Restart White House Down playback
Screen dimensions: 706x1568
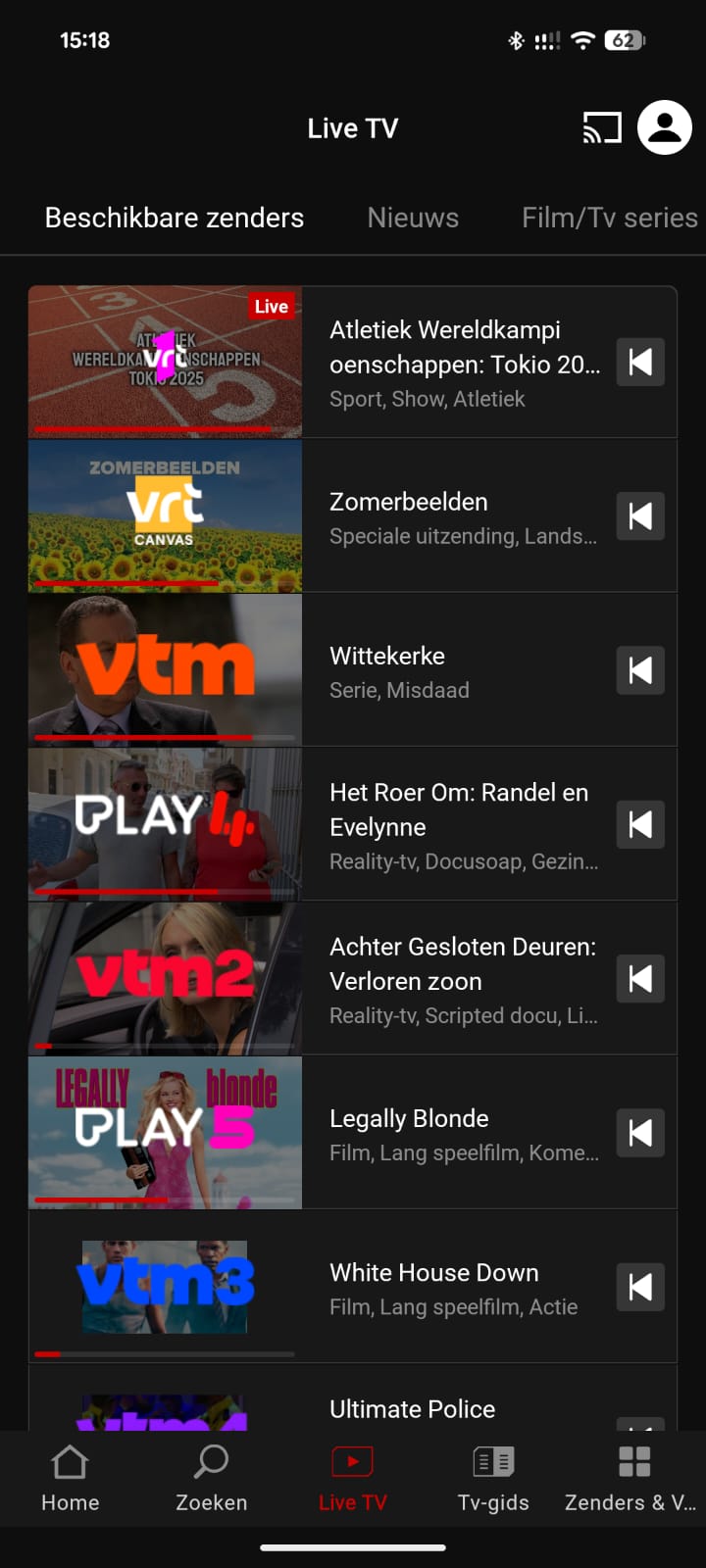pyautogui.click(x=639, y=1287)
